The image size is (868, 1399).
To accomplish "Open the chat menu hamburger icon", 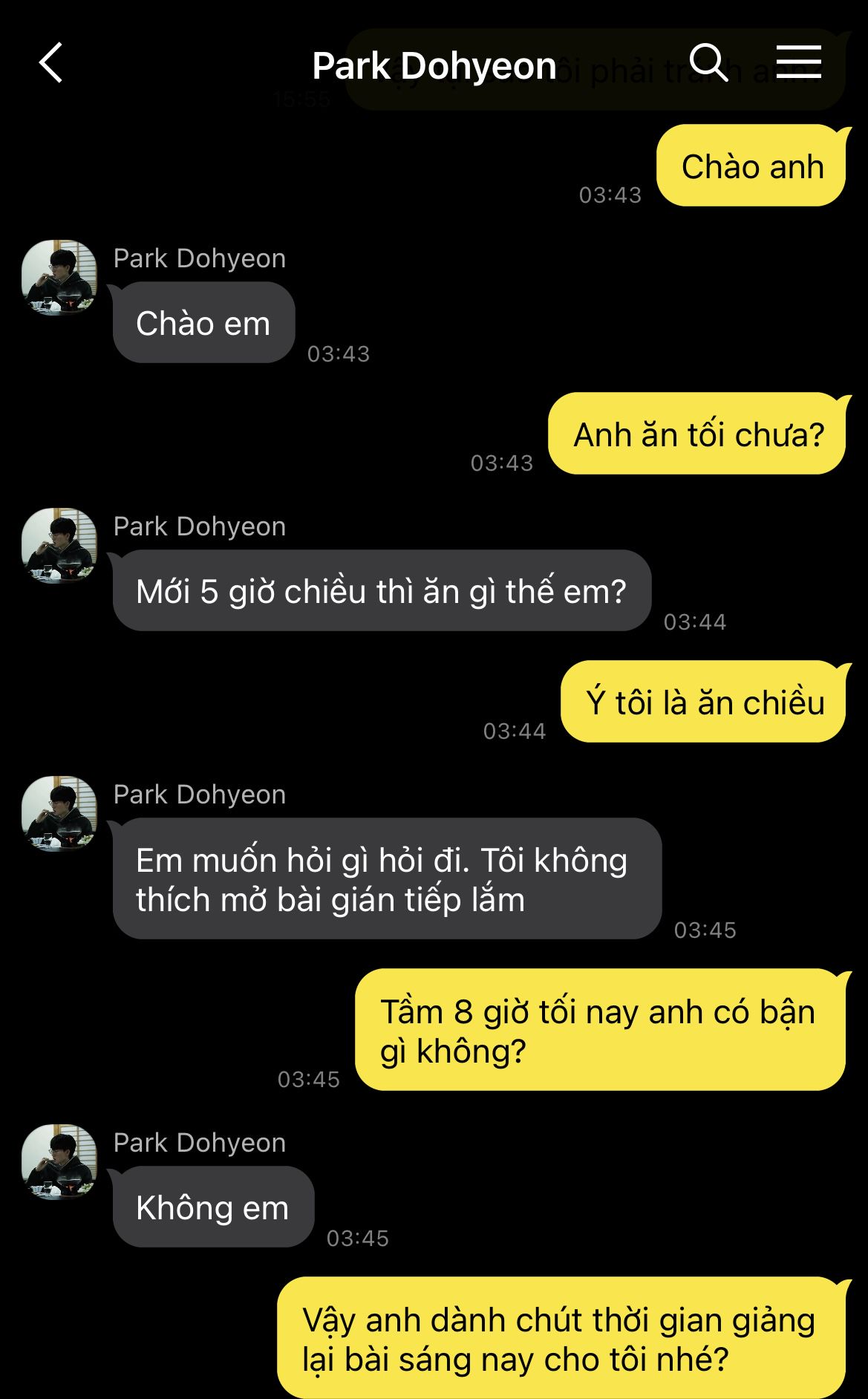I will coord(798,62).
